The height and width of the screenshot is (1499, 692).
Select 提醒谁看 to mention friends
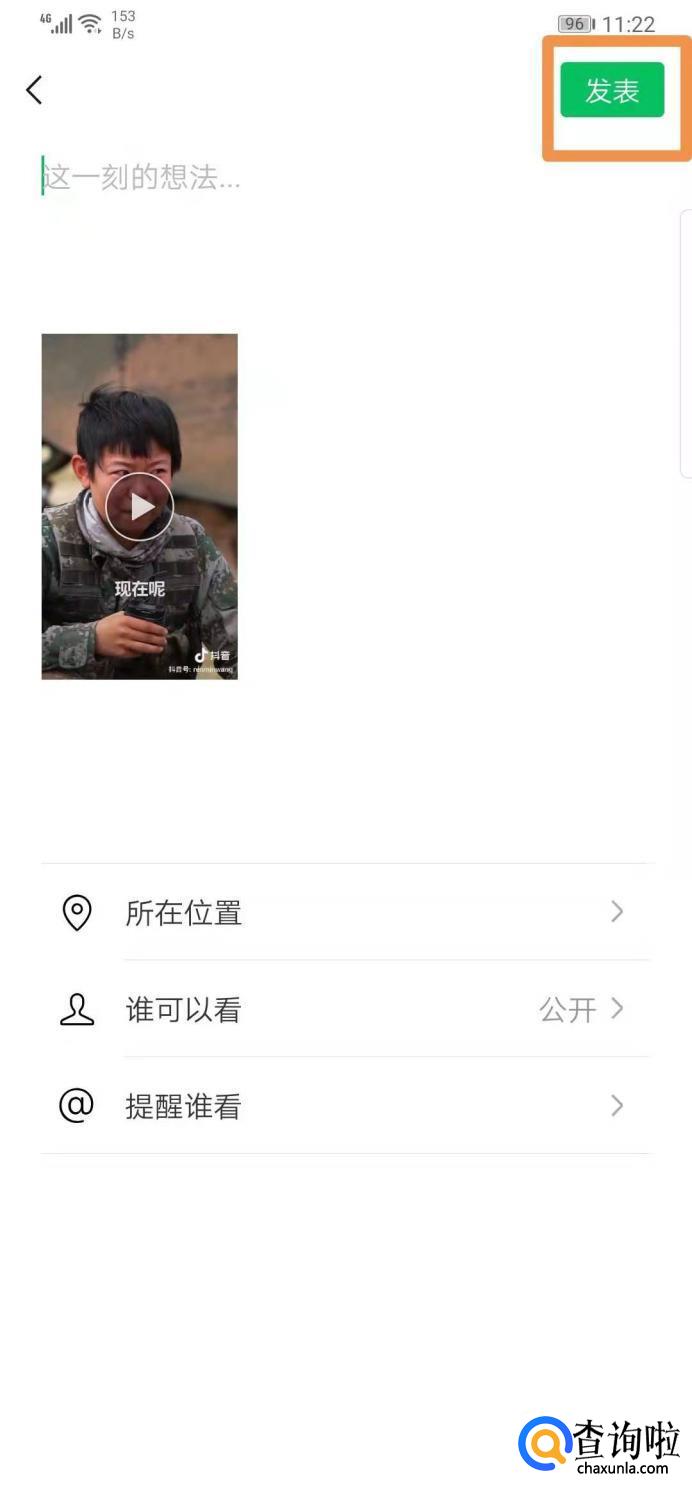(x=345, y=1106)
